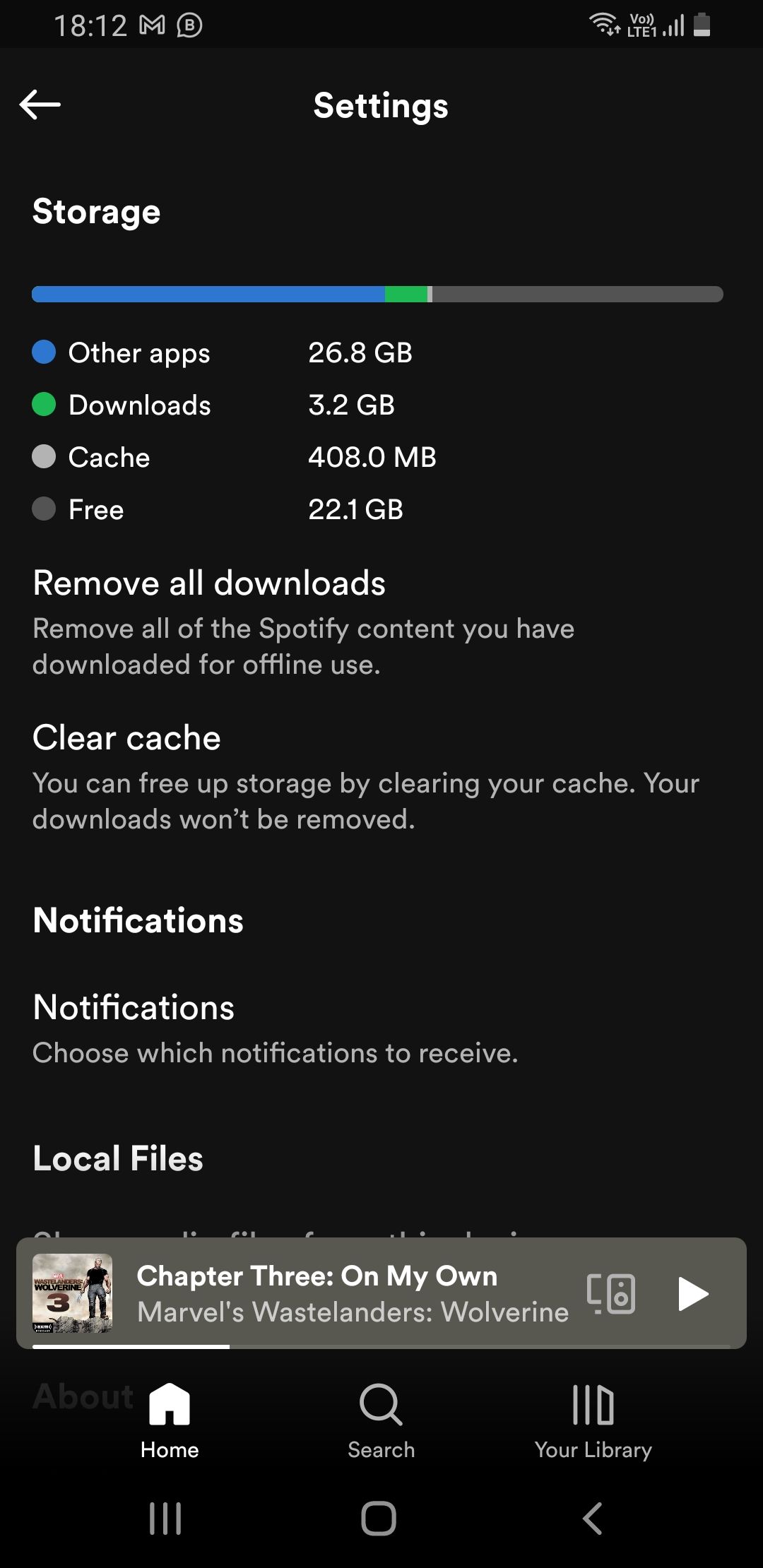
Task: Open the now playing bar
Action: [318, 1294]
